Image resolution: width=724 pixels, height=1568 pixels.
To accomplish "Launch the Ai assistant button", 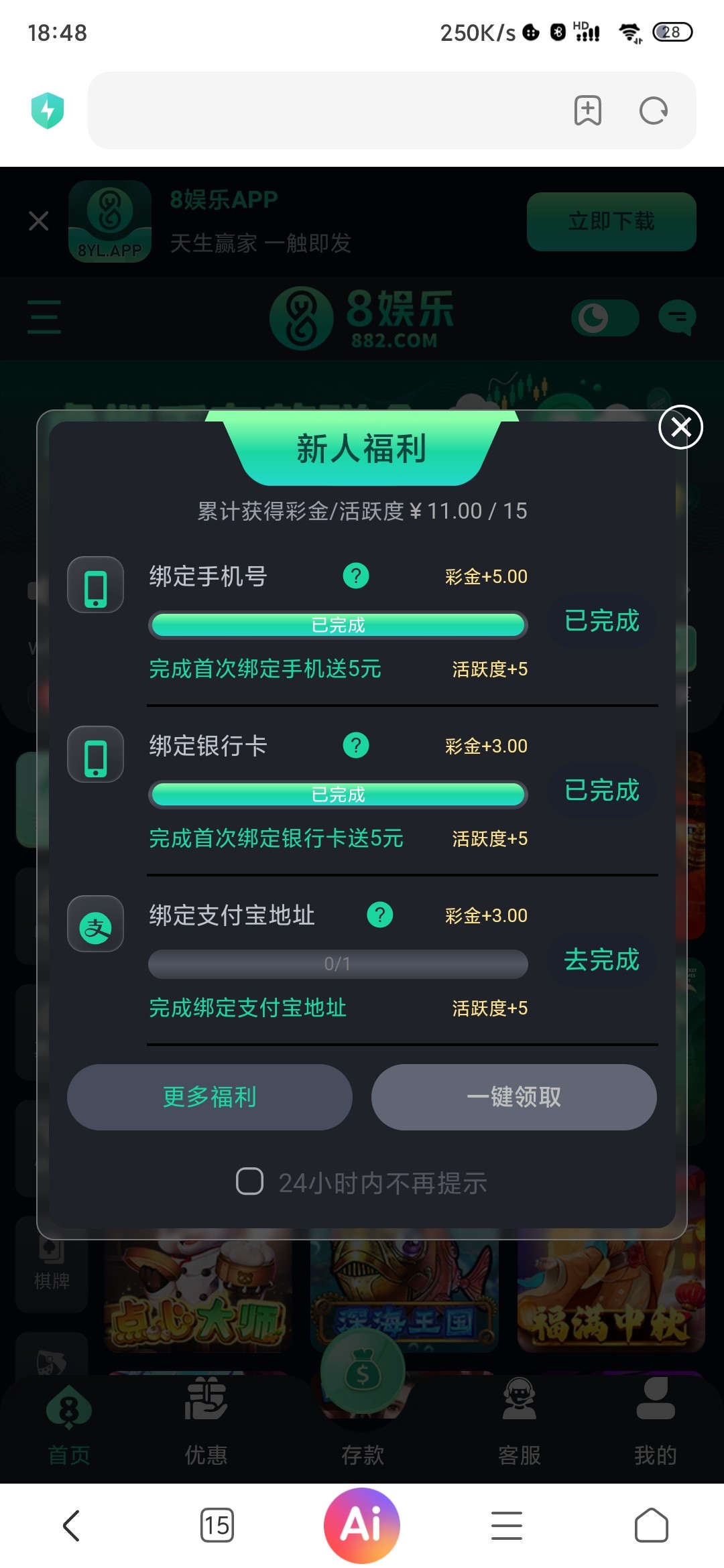I will pos(362,1526).
